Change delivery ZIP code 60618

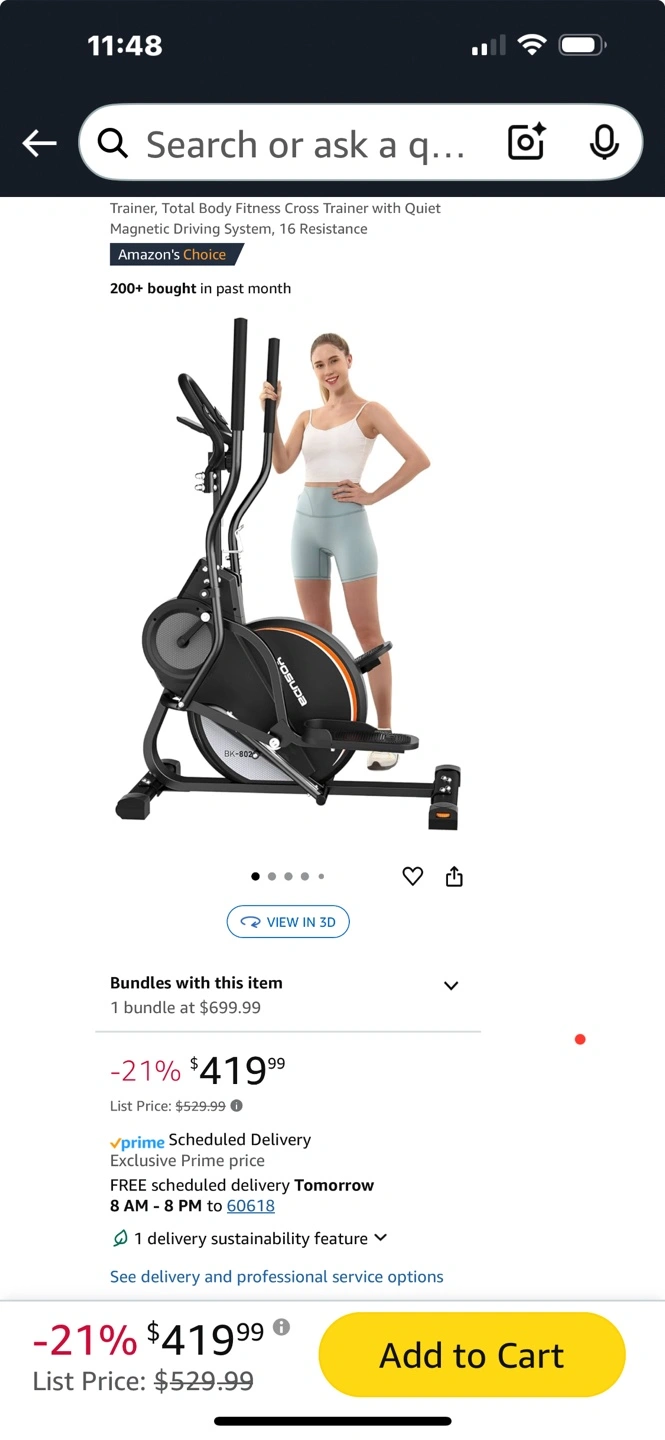point(251,1206)
